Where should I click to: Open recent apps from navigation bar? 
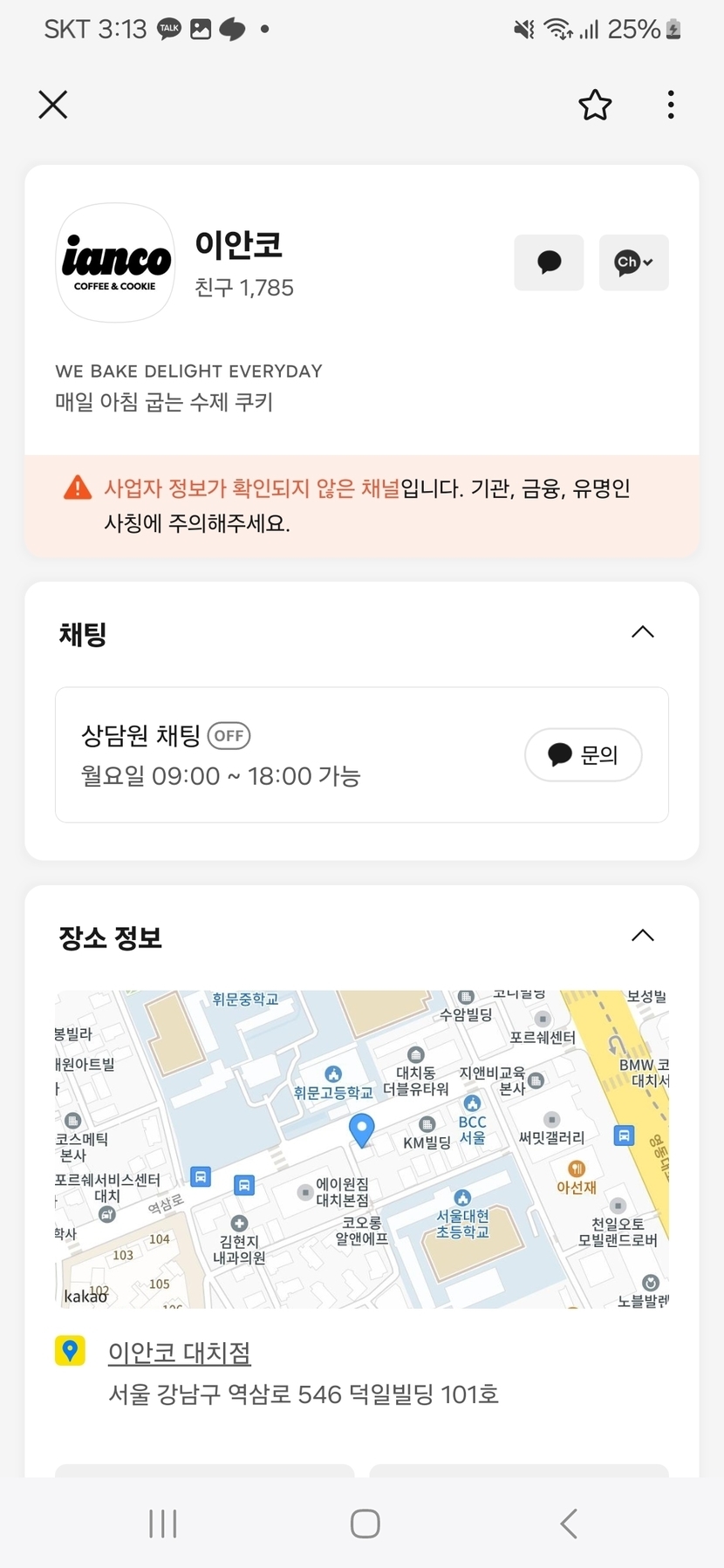click(x=163, y=1524)
